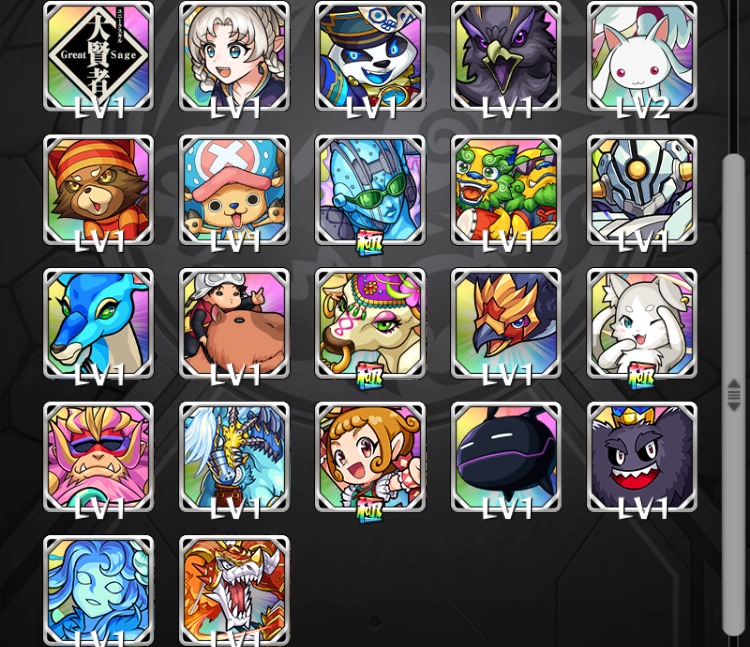
Task: Select the girl riding a capybara
Action: click(234, 323)
